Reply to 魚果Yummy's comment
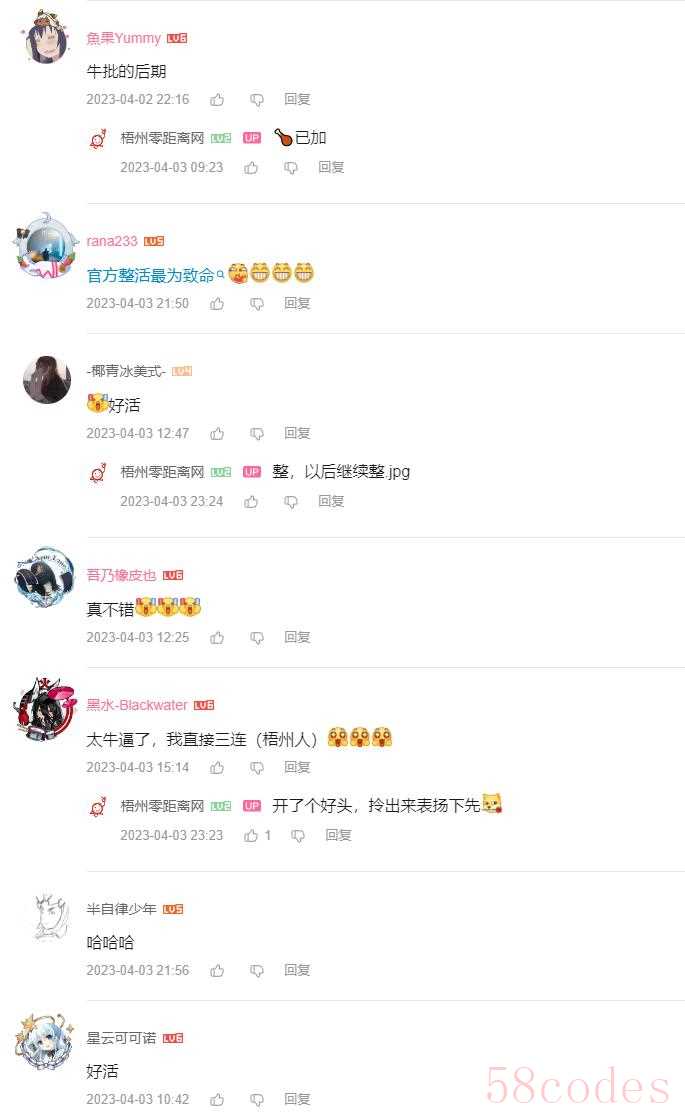Image resolution: width=685 pixels, height=1116 pixels. 297,100
